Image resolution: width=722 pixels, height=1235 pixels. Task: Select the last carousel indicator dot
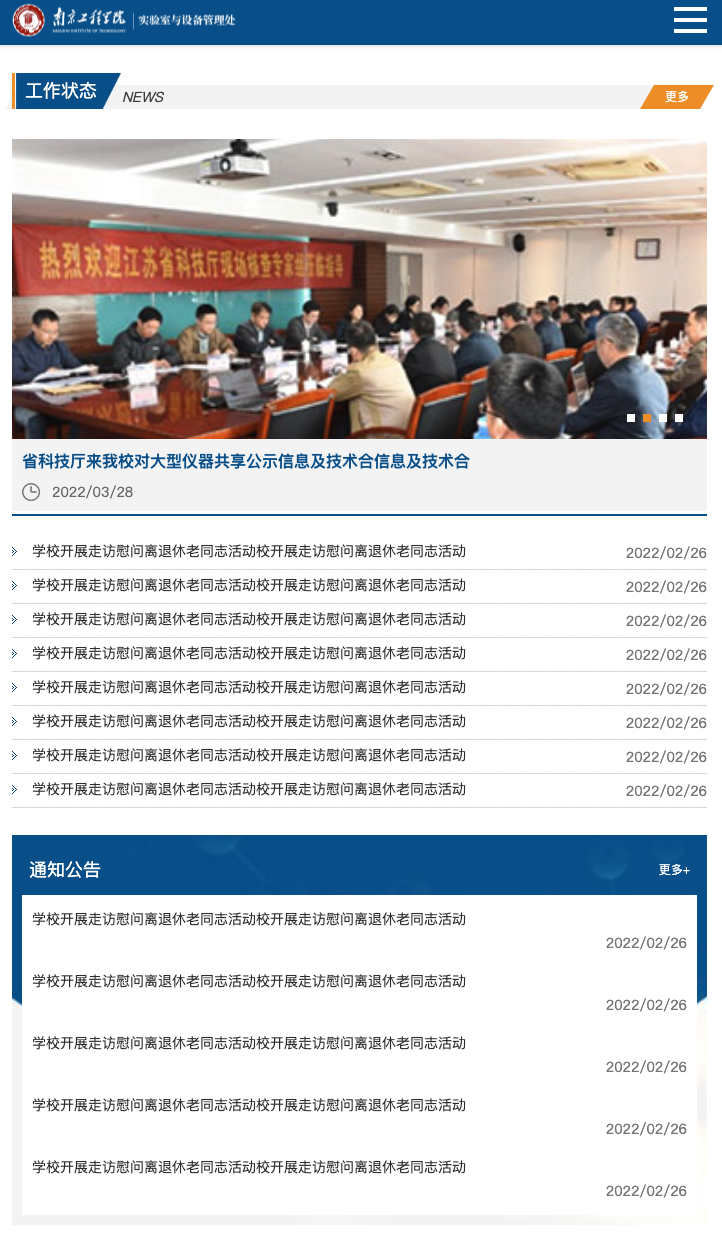[679, 418]
